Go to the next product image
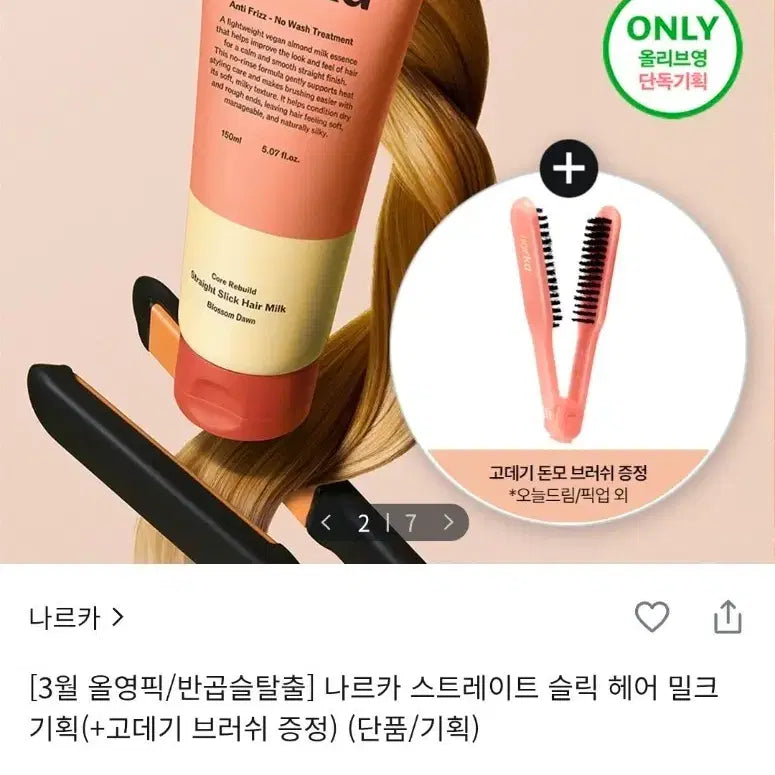Image resolution: width=775 pixels, height=775 pixels. pyautogui.click(x=449, y=522)
